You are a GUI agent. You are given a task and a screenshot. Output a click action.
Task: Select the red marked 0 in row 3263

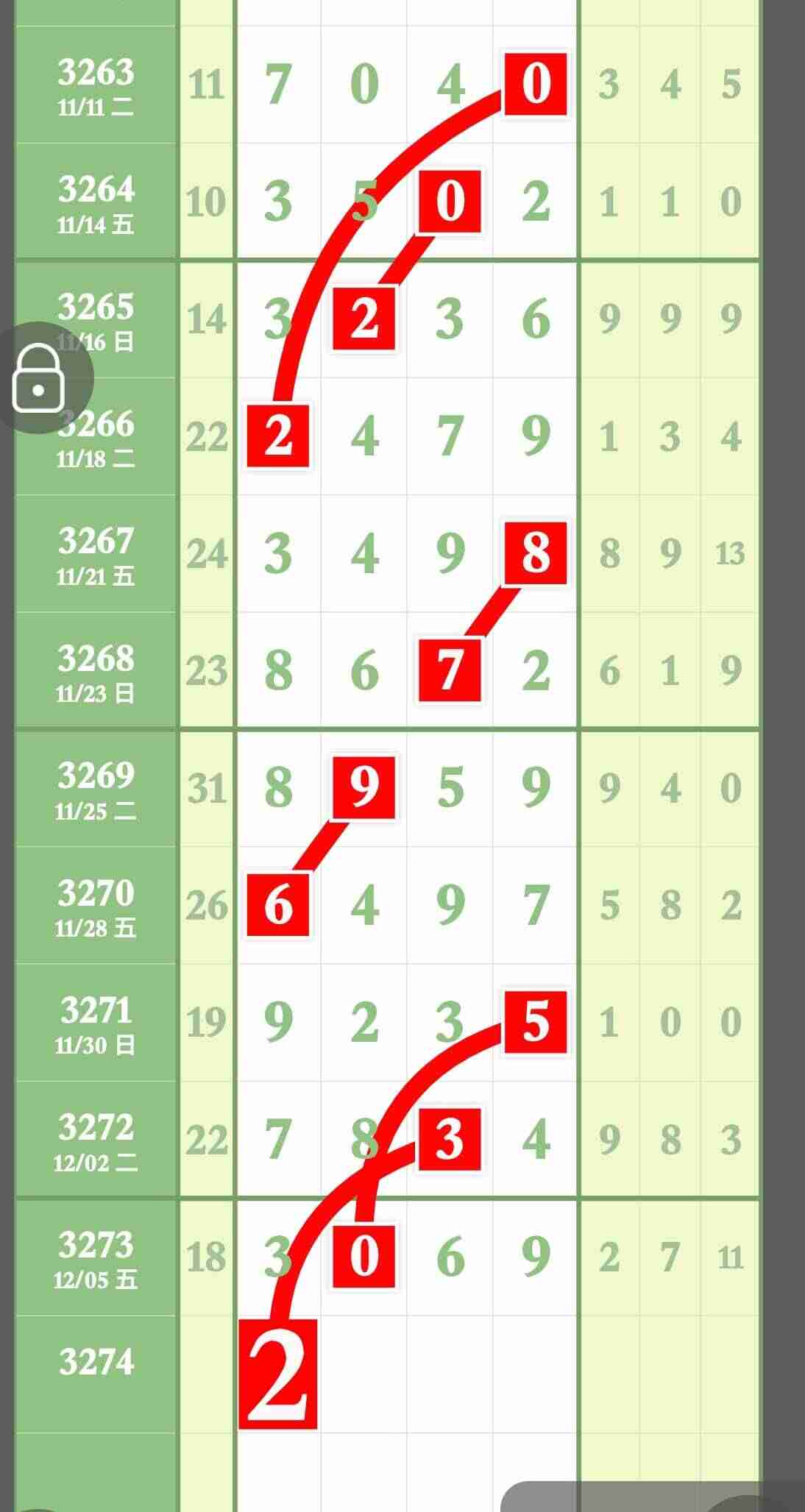[x=535, y=84]
